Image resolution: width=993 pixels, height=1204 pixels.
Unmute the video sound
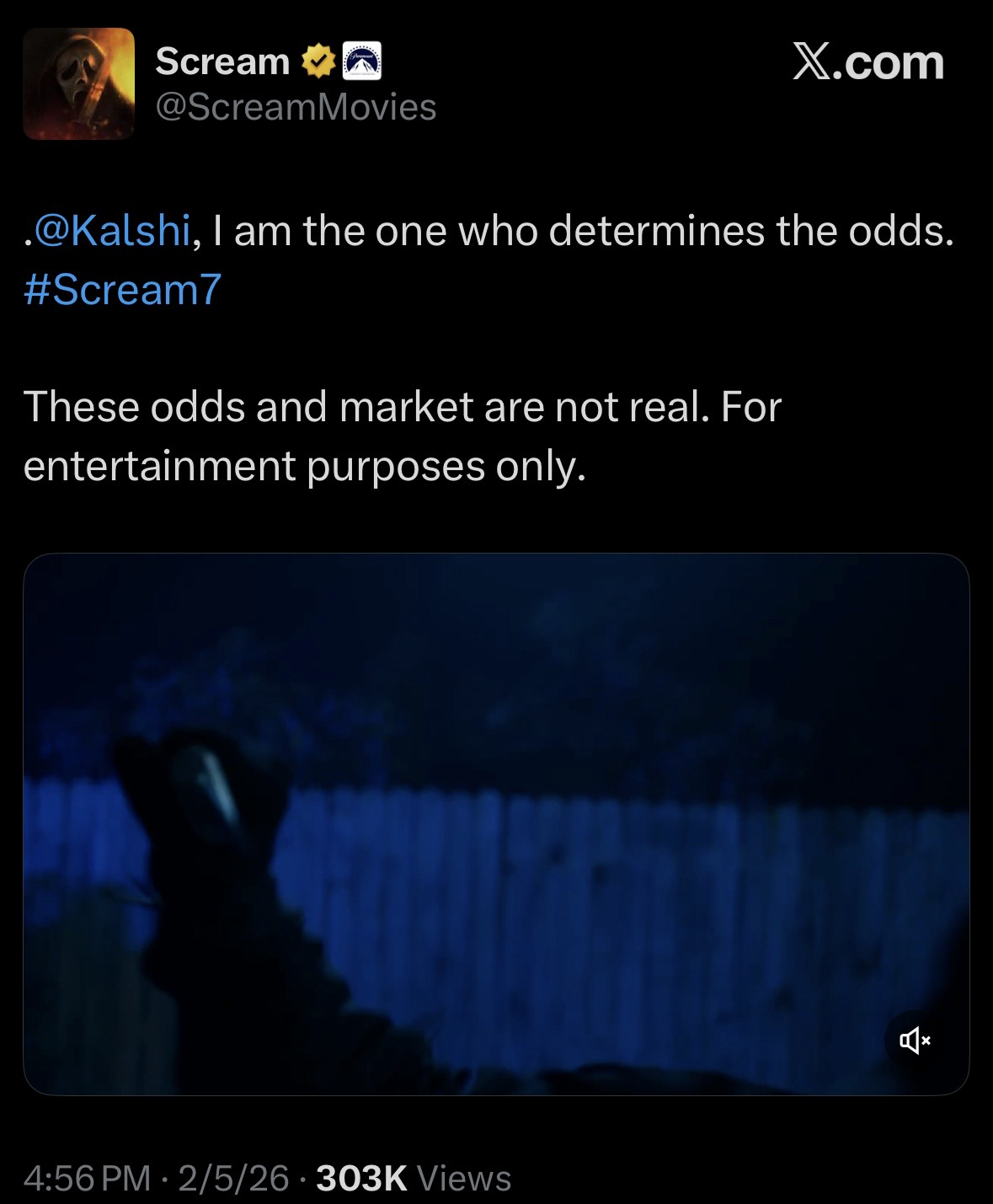point(915,1042)
